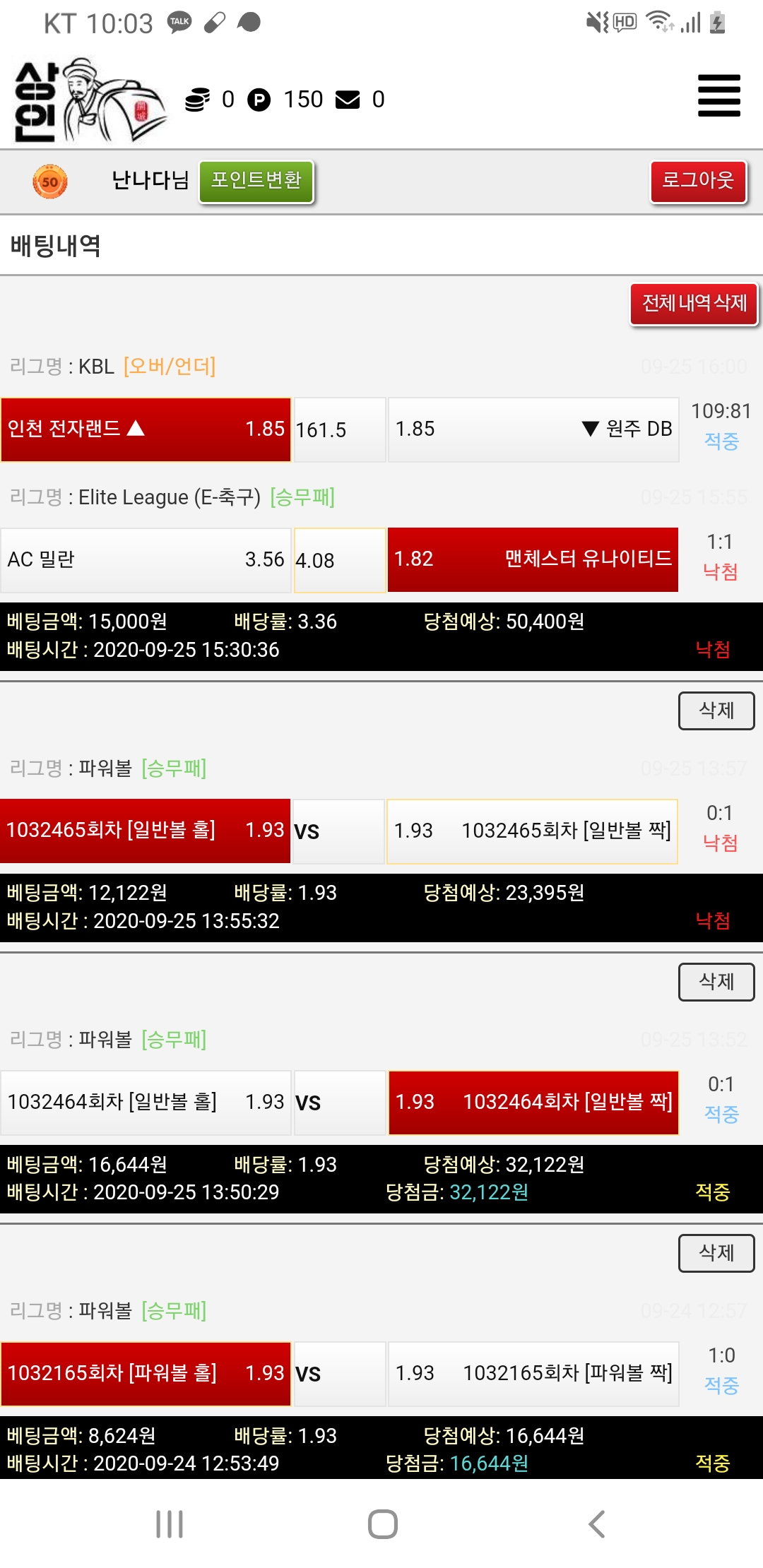Open the mail envelope icon
This screenshot has height=1568, width=763.
347,100
